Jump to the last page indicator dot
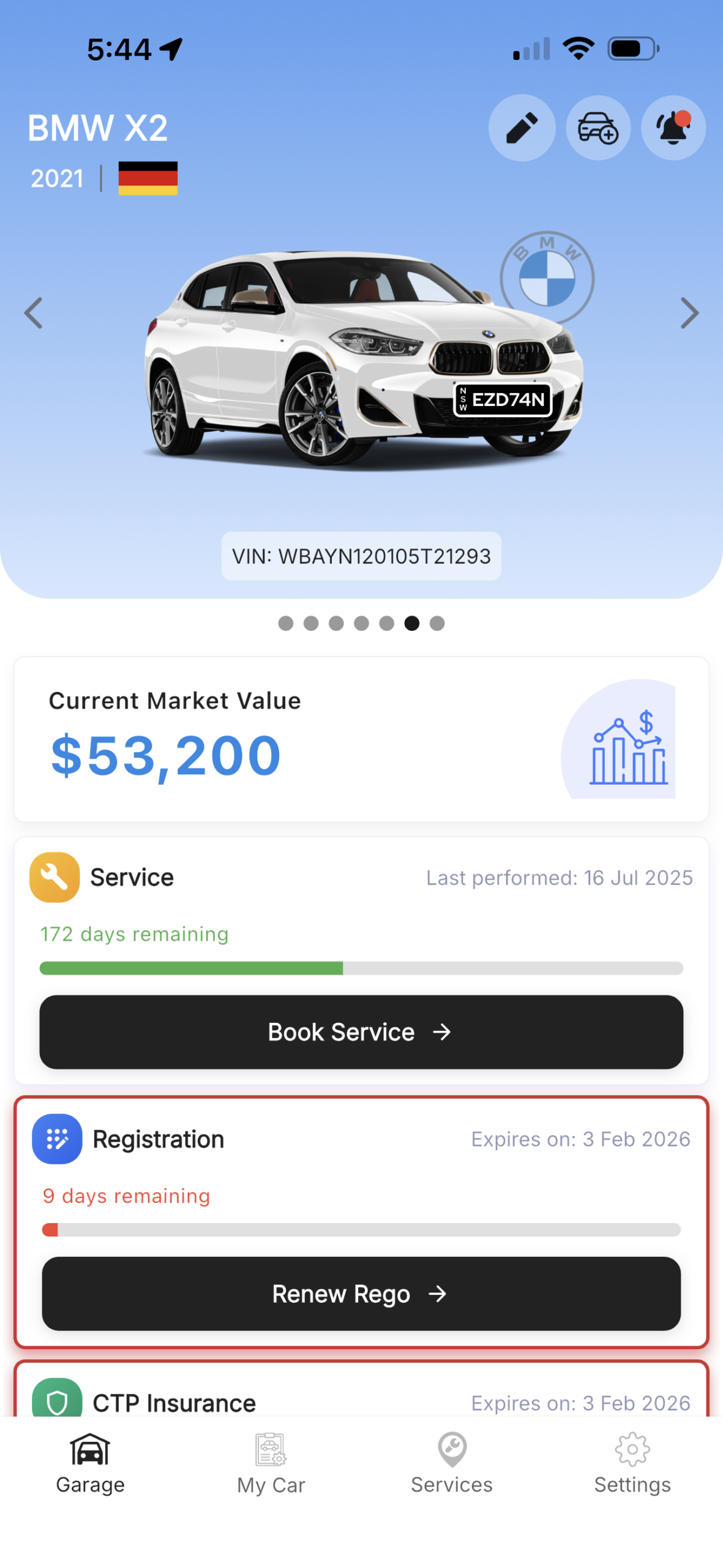723x1568 pixels. point(437,624)
